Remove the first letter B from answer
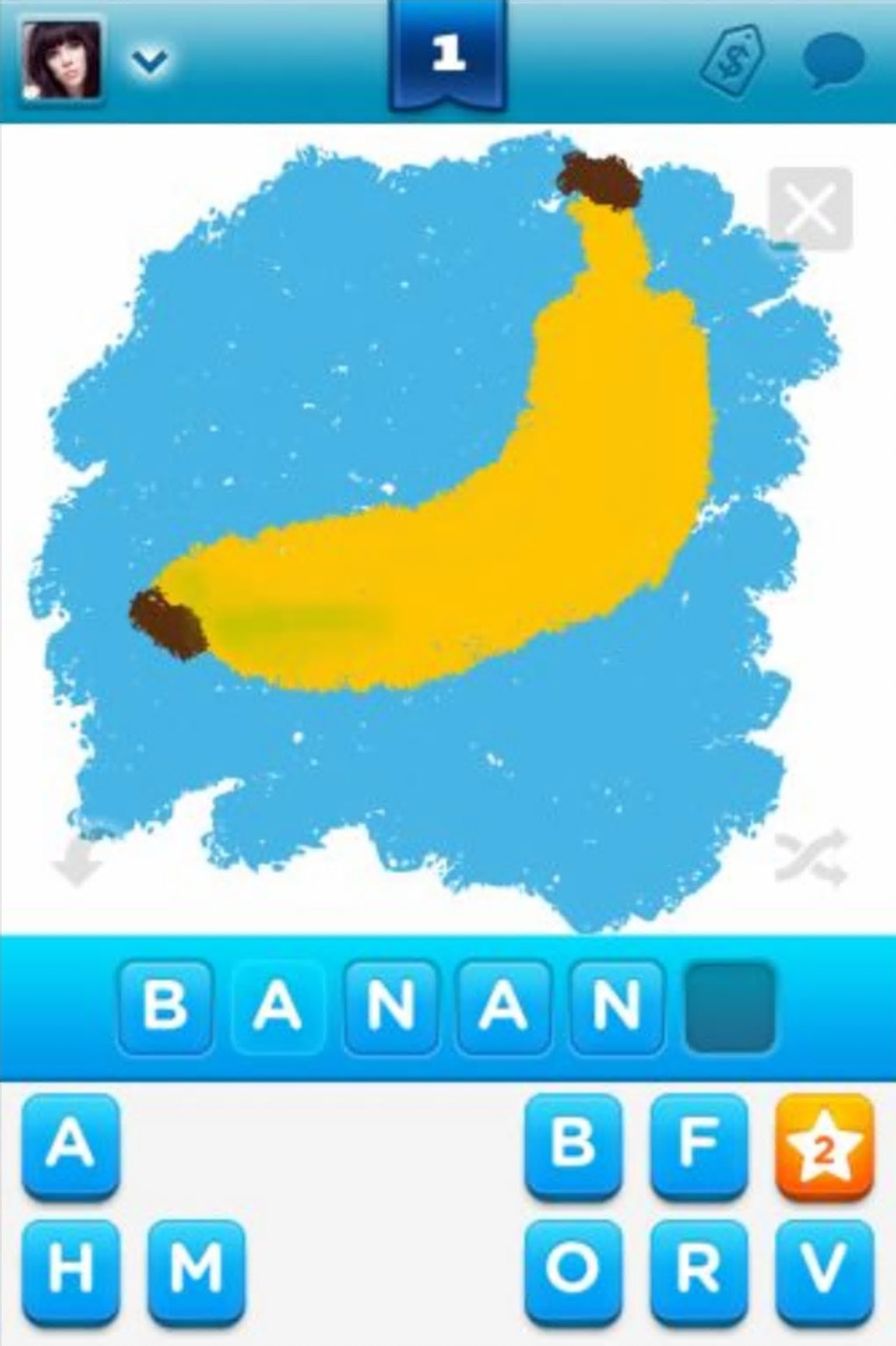The image size is (896, 1346). coord(165,1006)
